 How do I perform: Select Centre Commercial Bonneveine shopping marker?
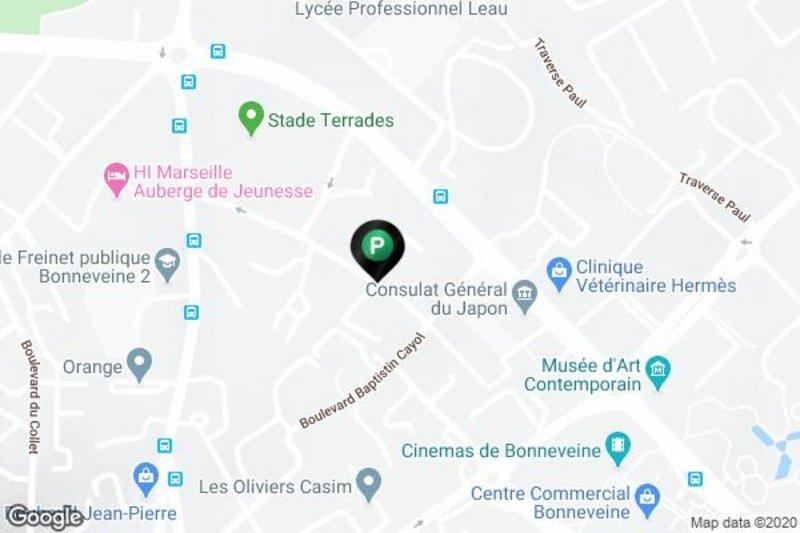pos(648,495)
